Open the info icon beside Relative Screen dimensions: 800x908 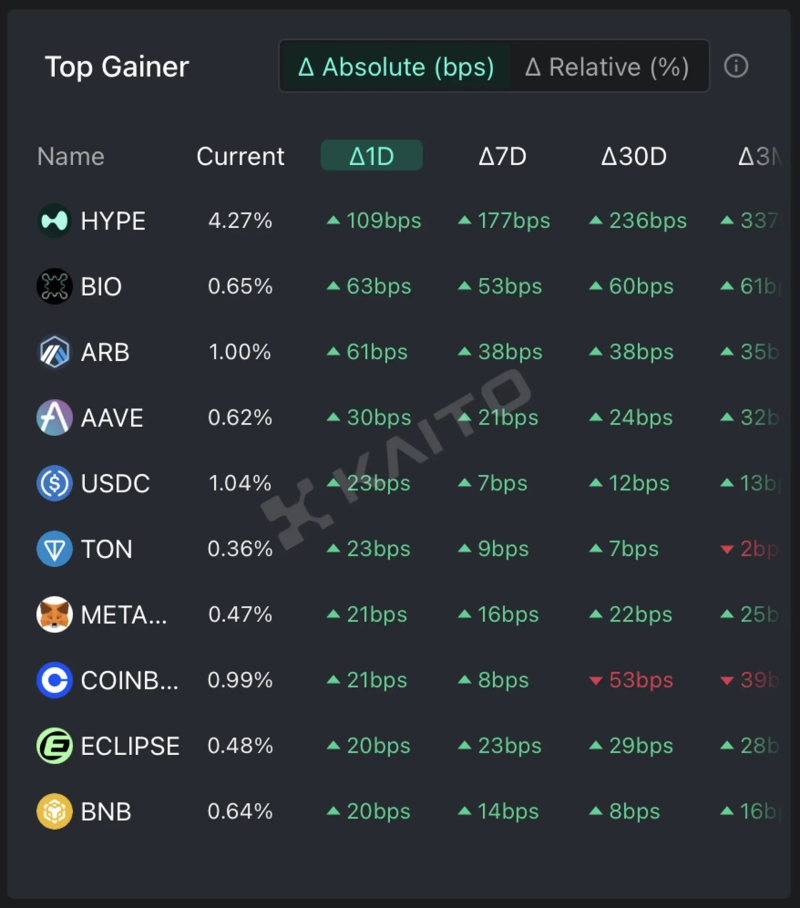(x=736, y=67)
